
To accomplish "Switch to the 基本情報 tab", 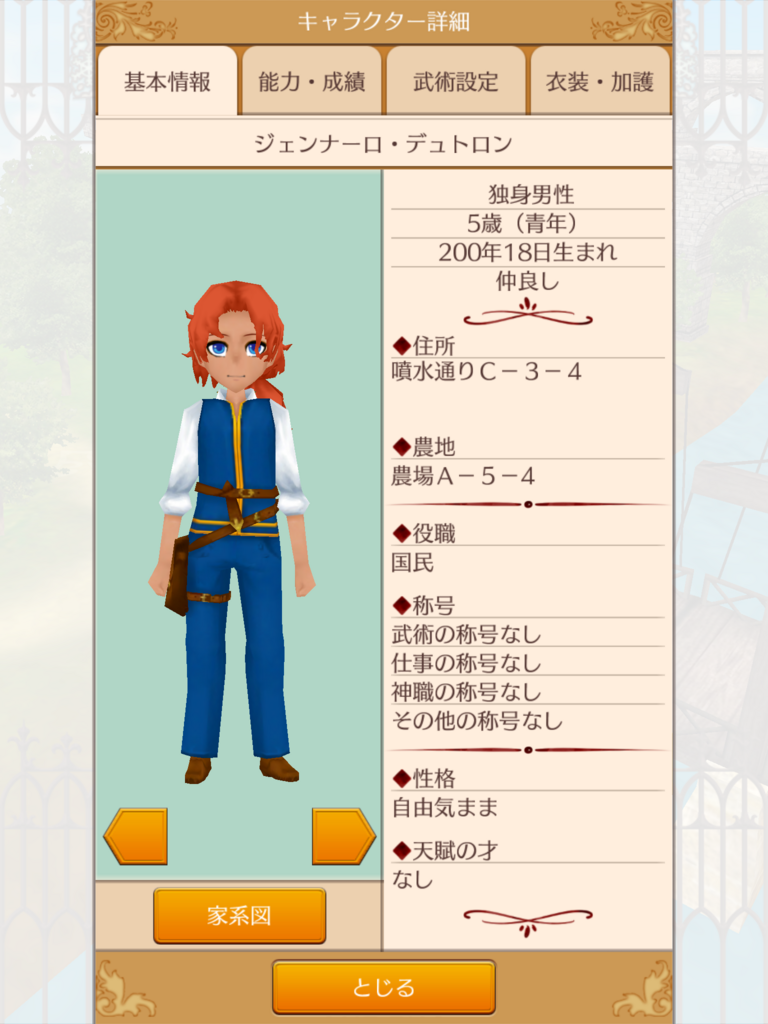I will (167, 82).
